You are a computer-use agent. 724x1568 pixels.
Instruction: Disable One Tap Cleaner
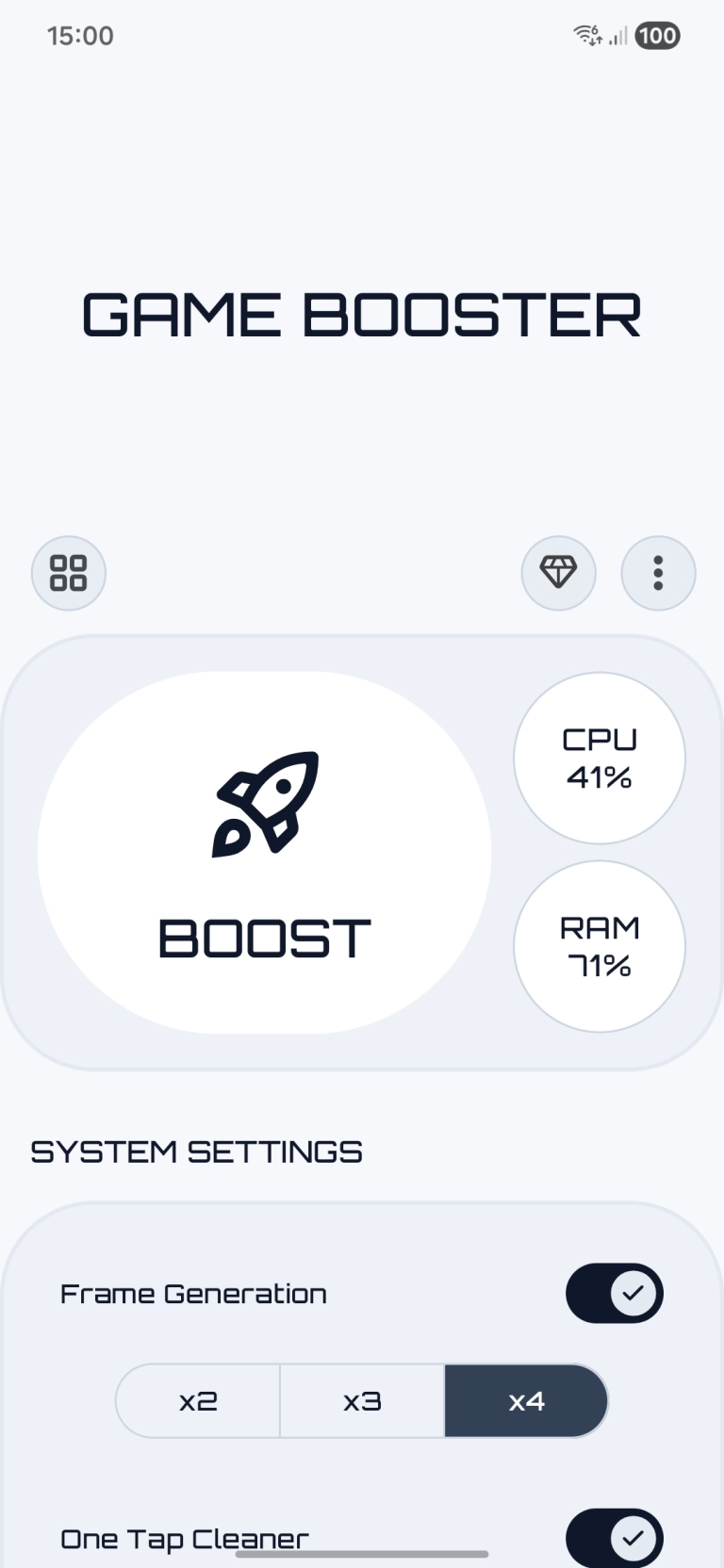614,1539
